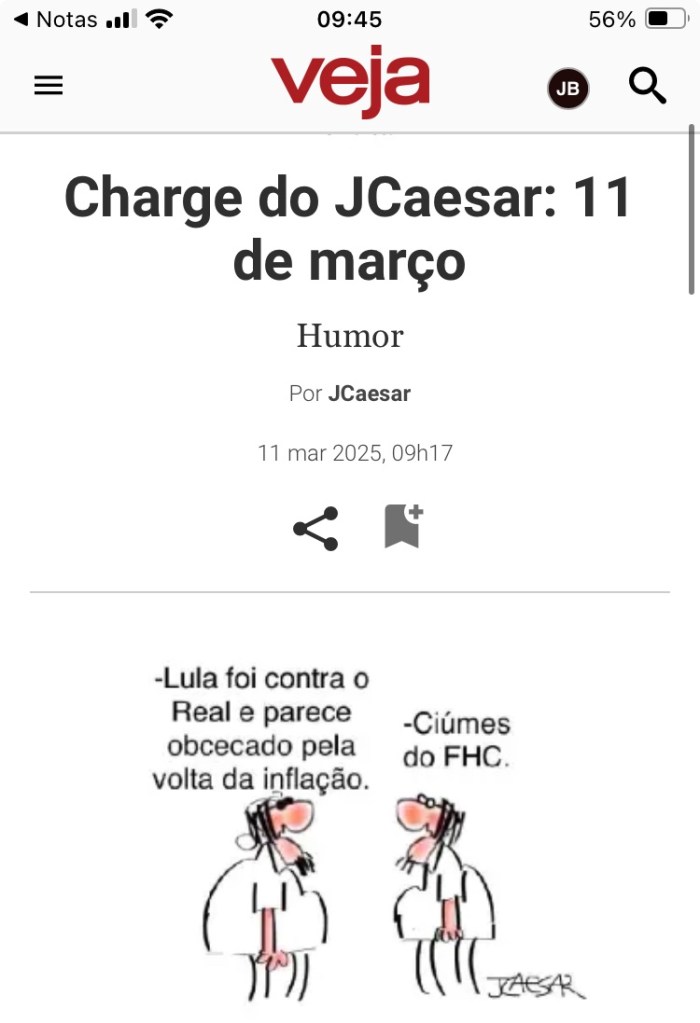The width and height of the screenshot is (700, 1023).
Task: Open the JCaesar author link
Action: [369, 393]
